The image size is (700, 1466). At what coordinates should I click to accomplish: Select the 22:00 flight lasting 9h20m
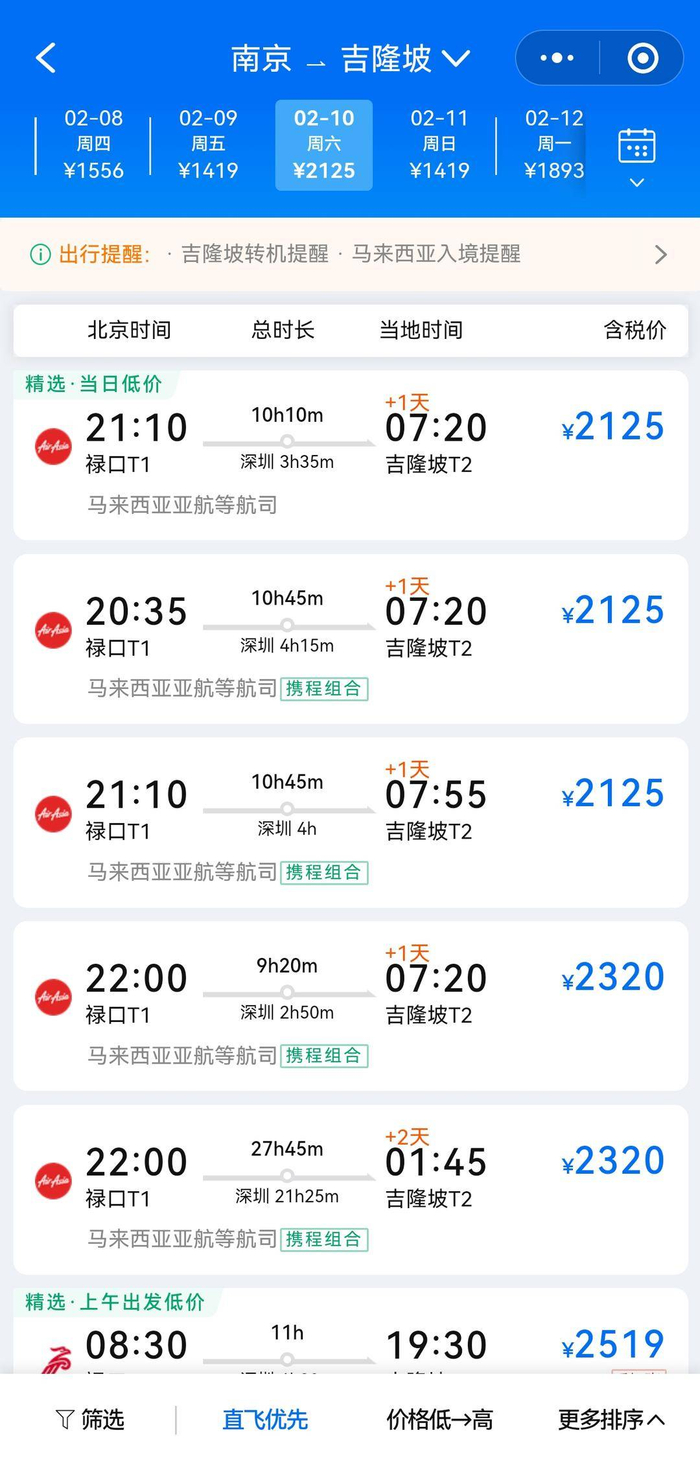point(350,1005)
